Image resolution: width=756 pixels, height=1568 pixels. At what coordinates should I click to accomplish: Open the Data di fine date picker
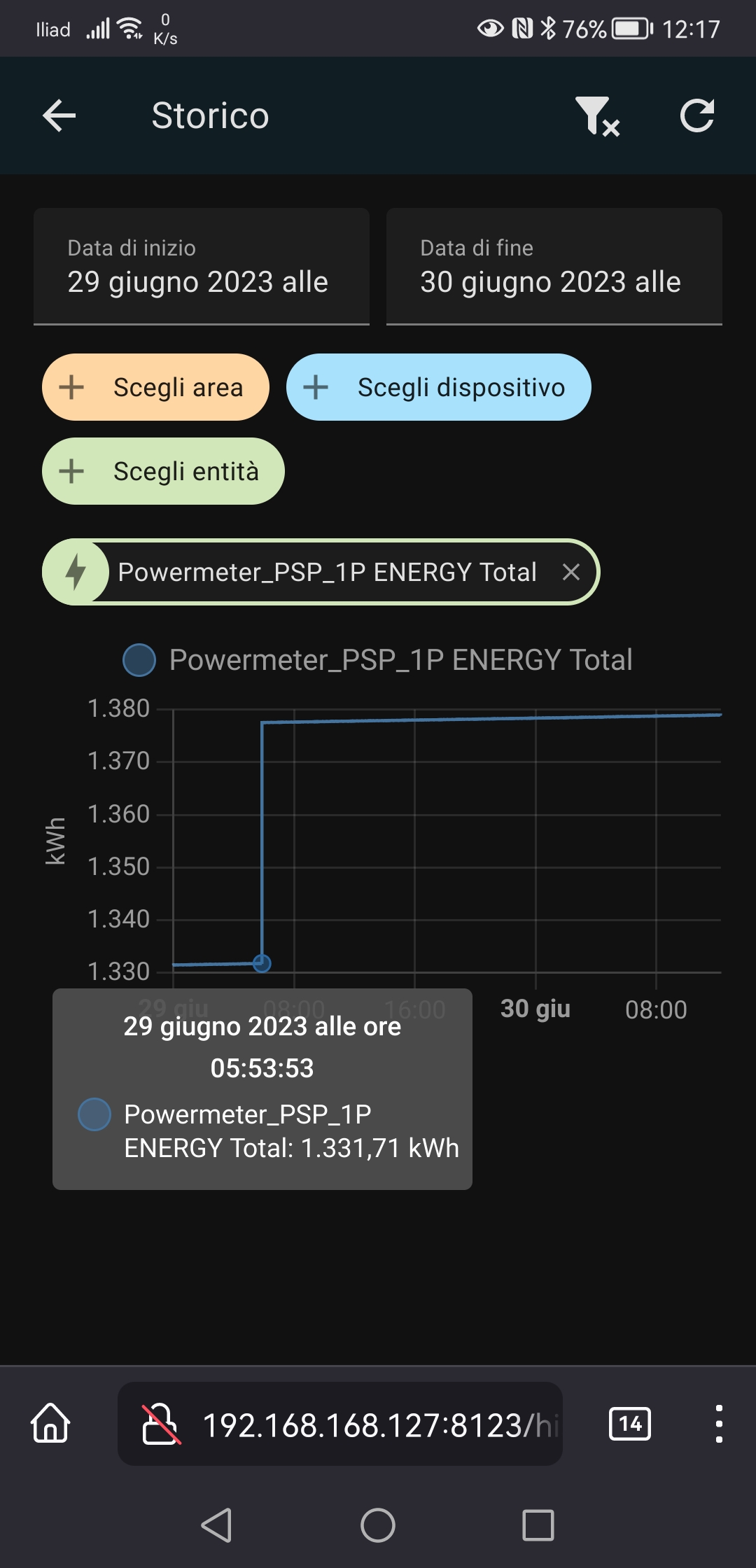pyautogui.click(x=554, y=267)
